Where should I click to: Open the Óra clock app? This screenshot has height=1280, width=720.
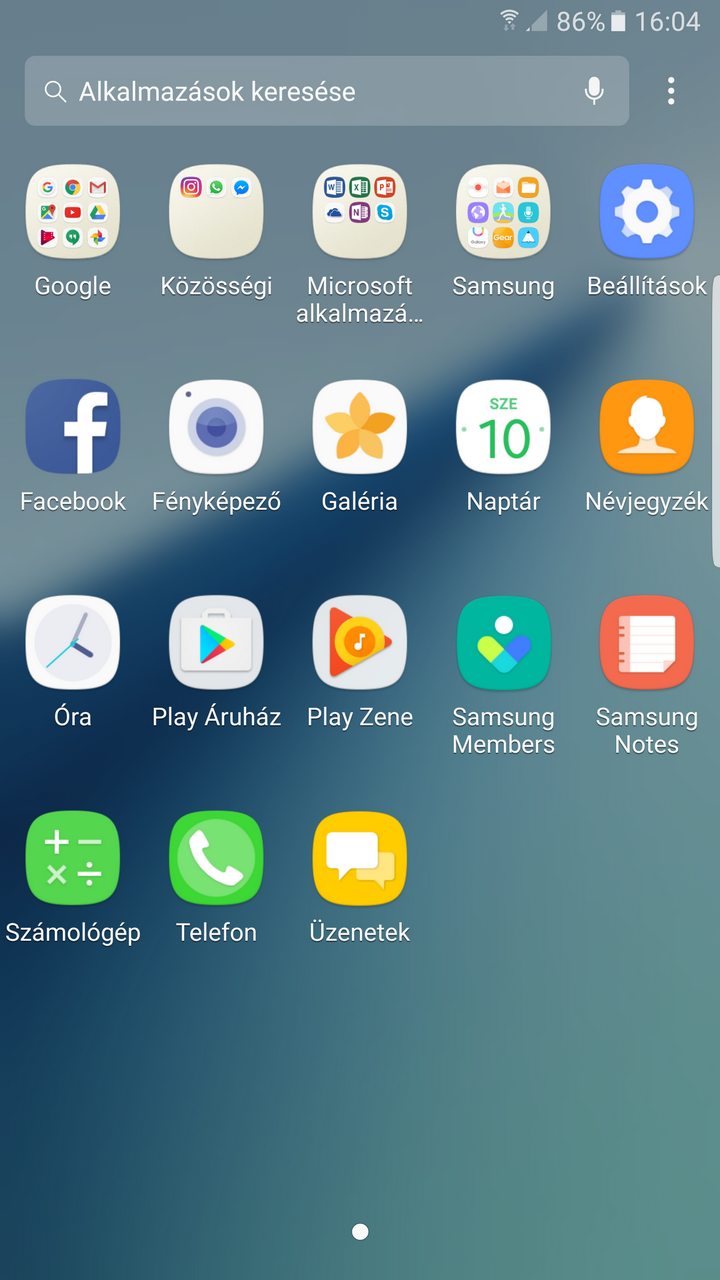[73, 643]
